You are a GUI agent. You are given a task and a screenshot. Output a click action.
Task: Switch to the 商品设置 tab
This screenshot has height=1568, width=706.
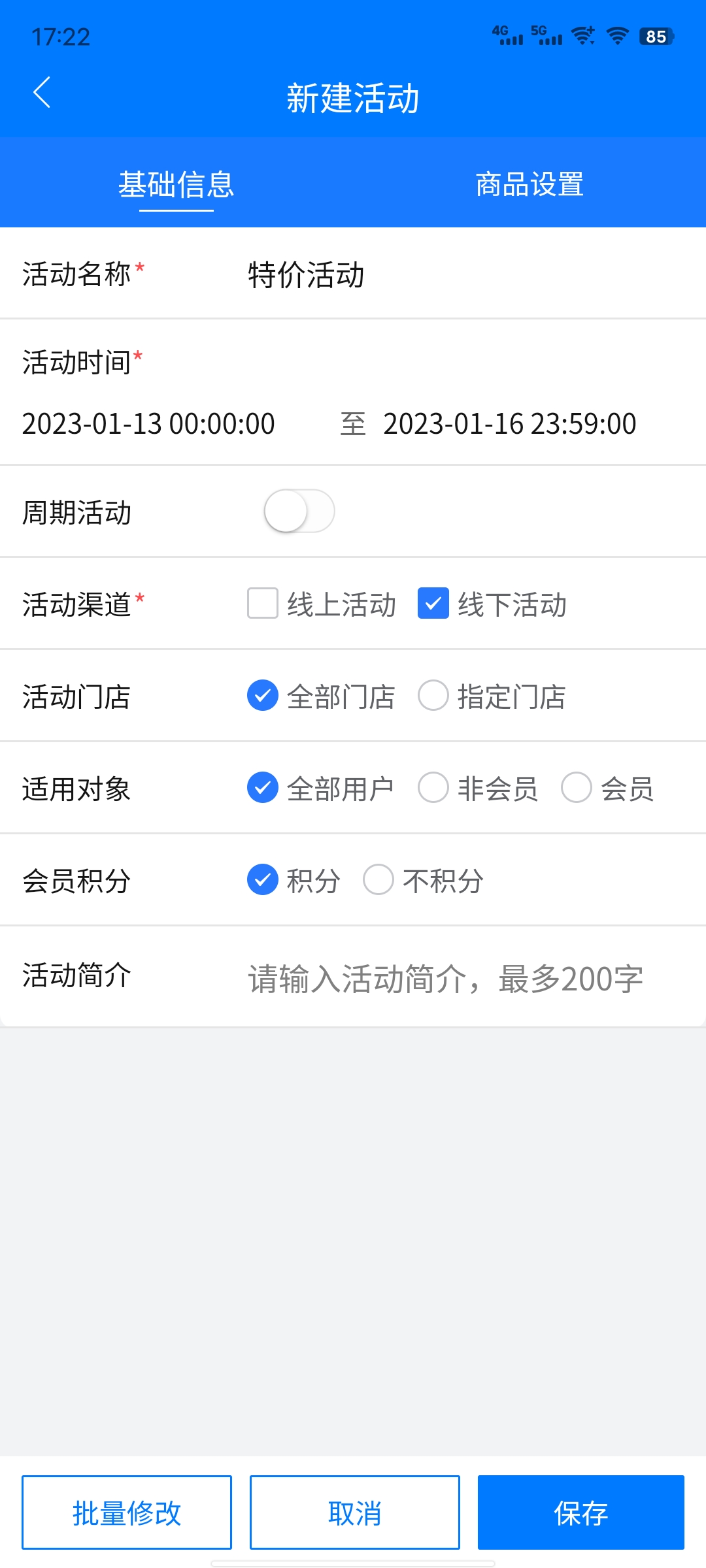pyautogui.click(x=529, y=185)
